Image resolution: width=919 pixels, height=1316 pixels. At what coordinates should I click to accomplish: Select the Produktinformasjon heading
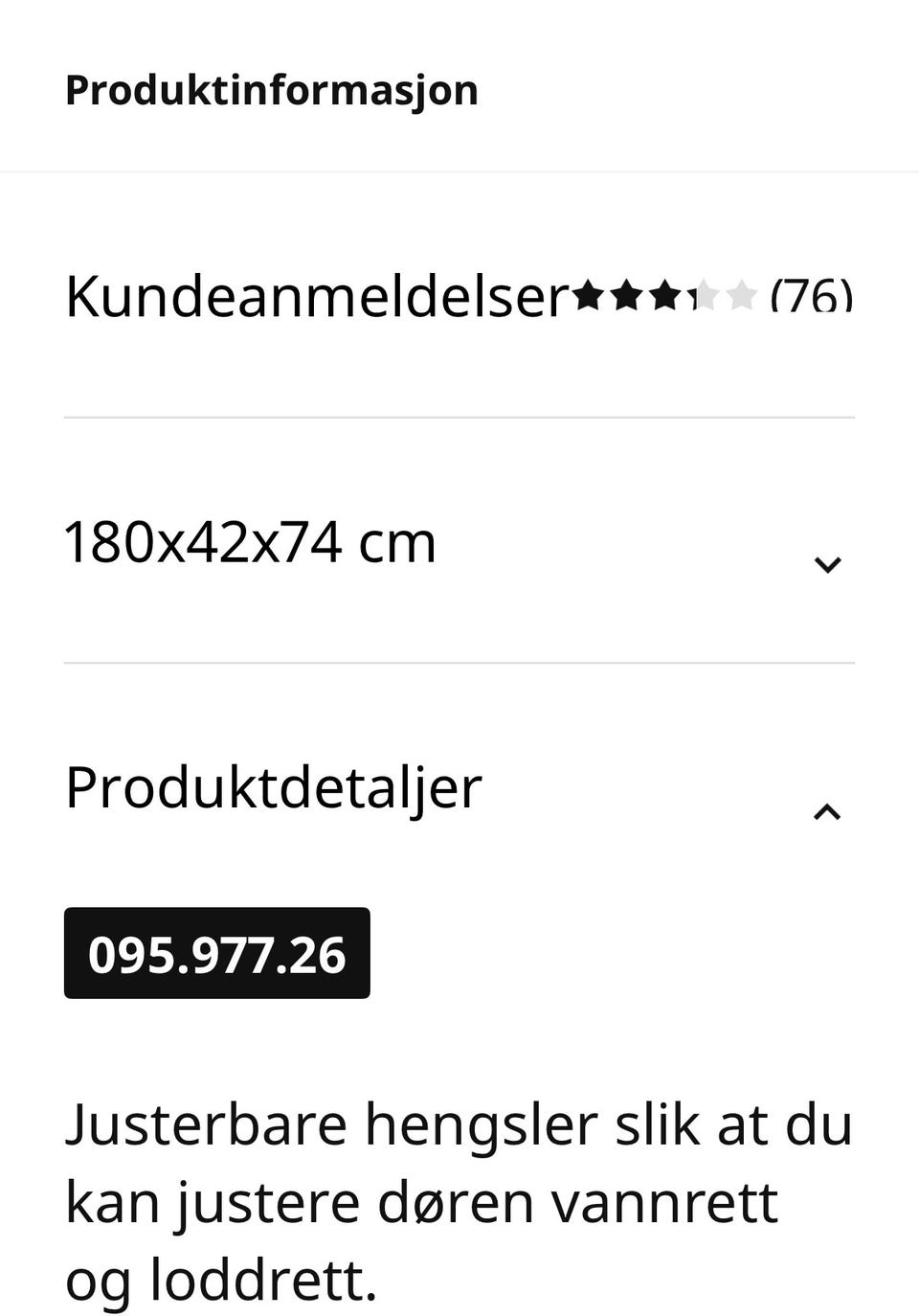[x=271, y=89]
